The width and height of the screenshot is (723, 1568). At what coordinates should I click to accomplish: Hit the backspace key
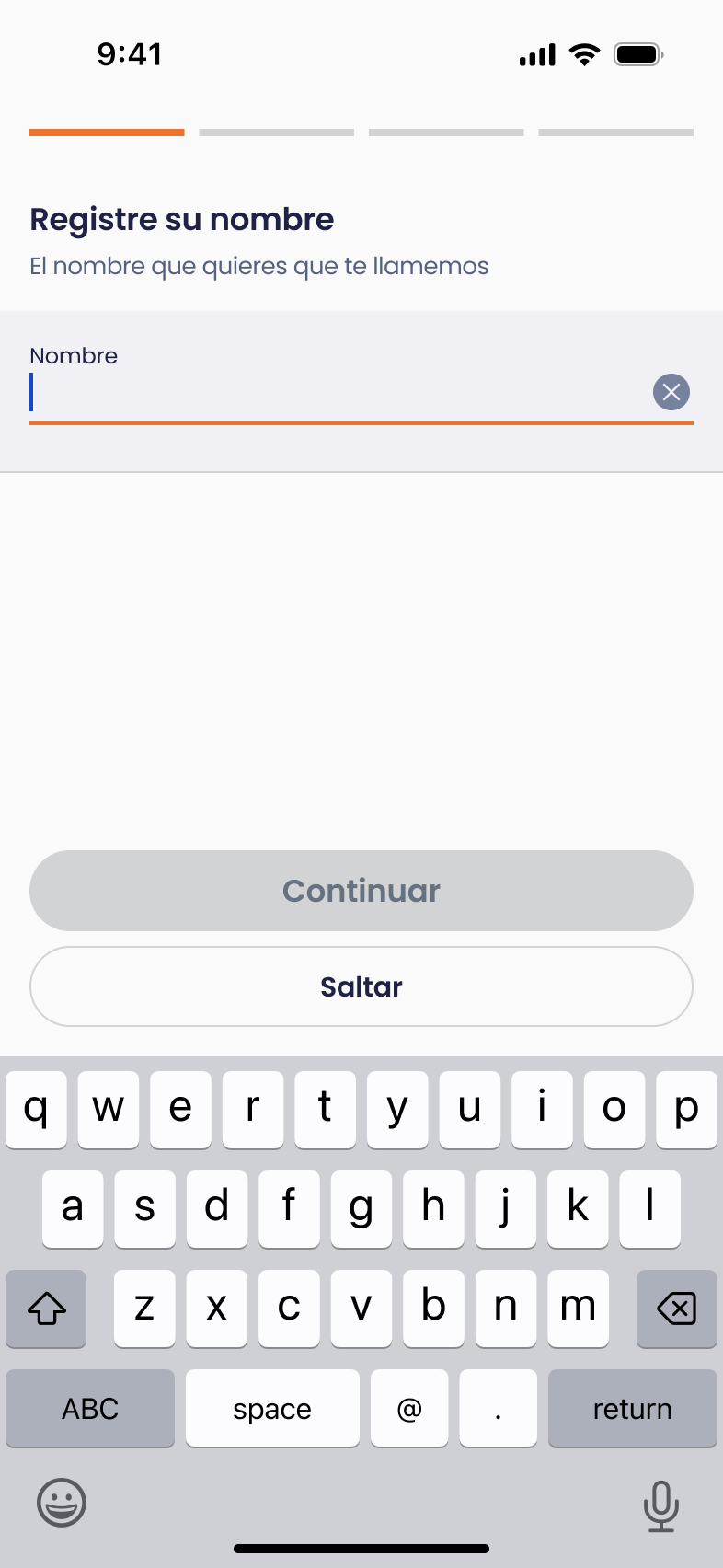[676, 1308]
